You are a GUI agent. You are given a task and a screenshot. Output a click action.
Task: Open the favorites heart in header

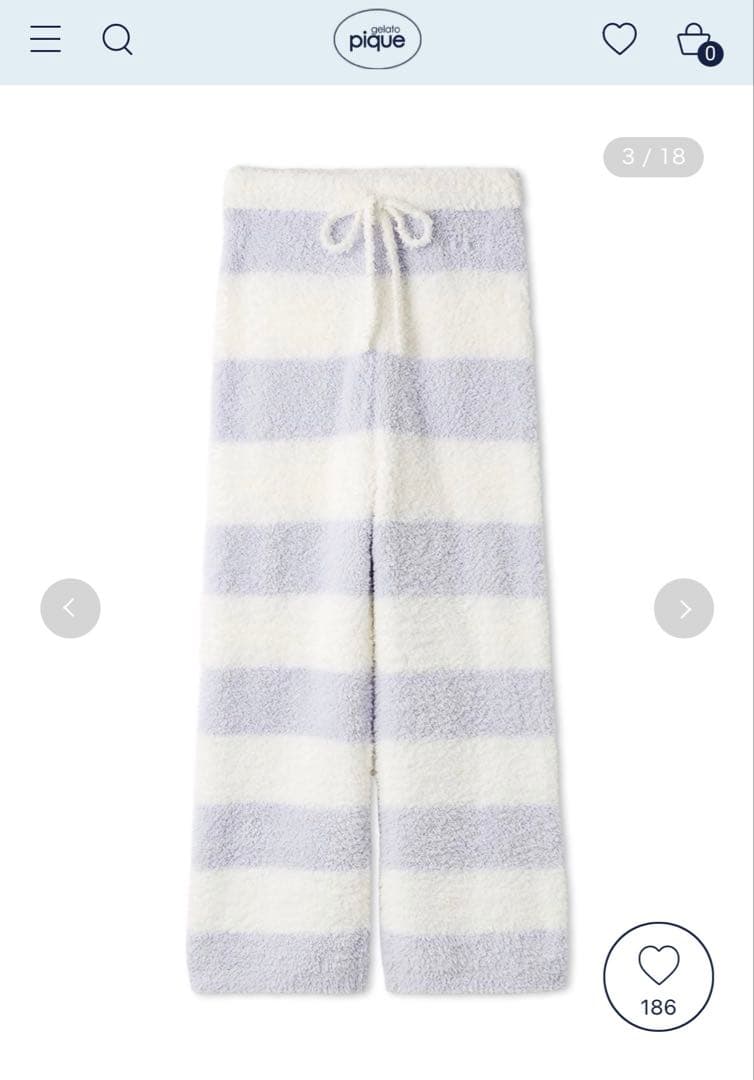pos(619,39)
